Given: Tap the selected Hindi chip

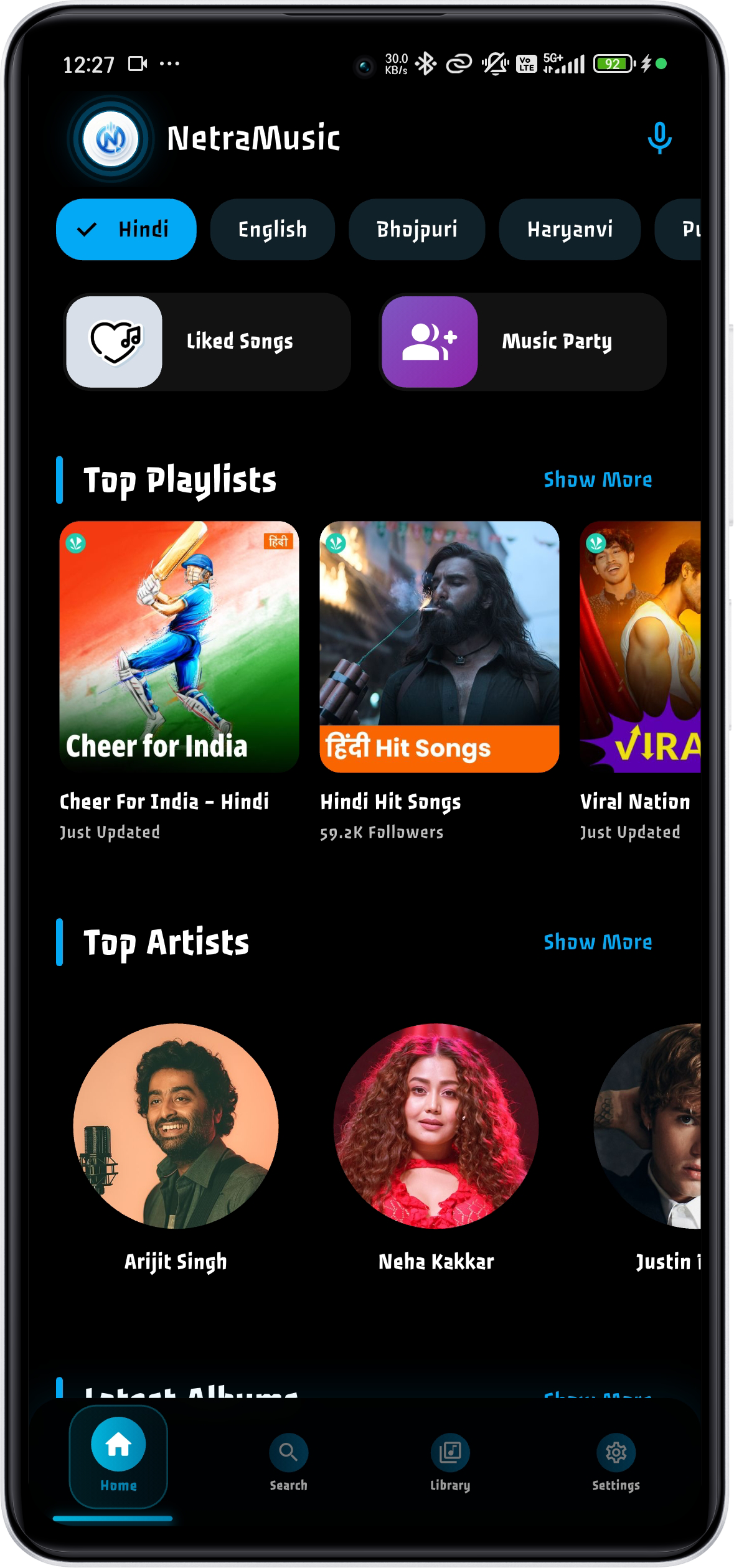Looking at the screenshot, I should pos(126,230).
